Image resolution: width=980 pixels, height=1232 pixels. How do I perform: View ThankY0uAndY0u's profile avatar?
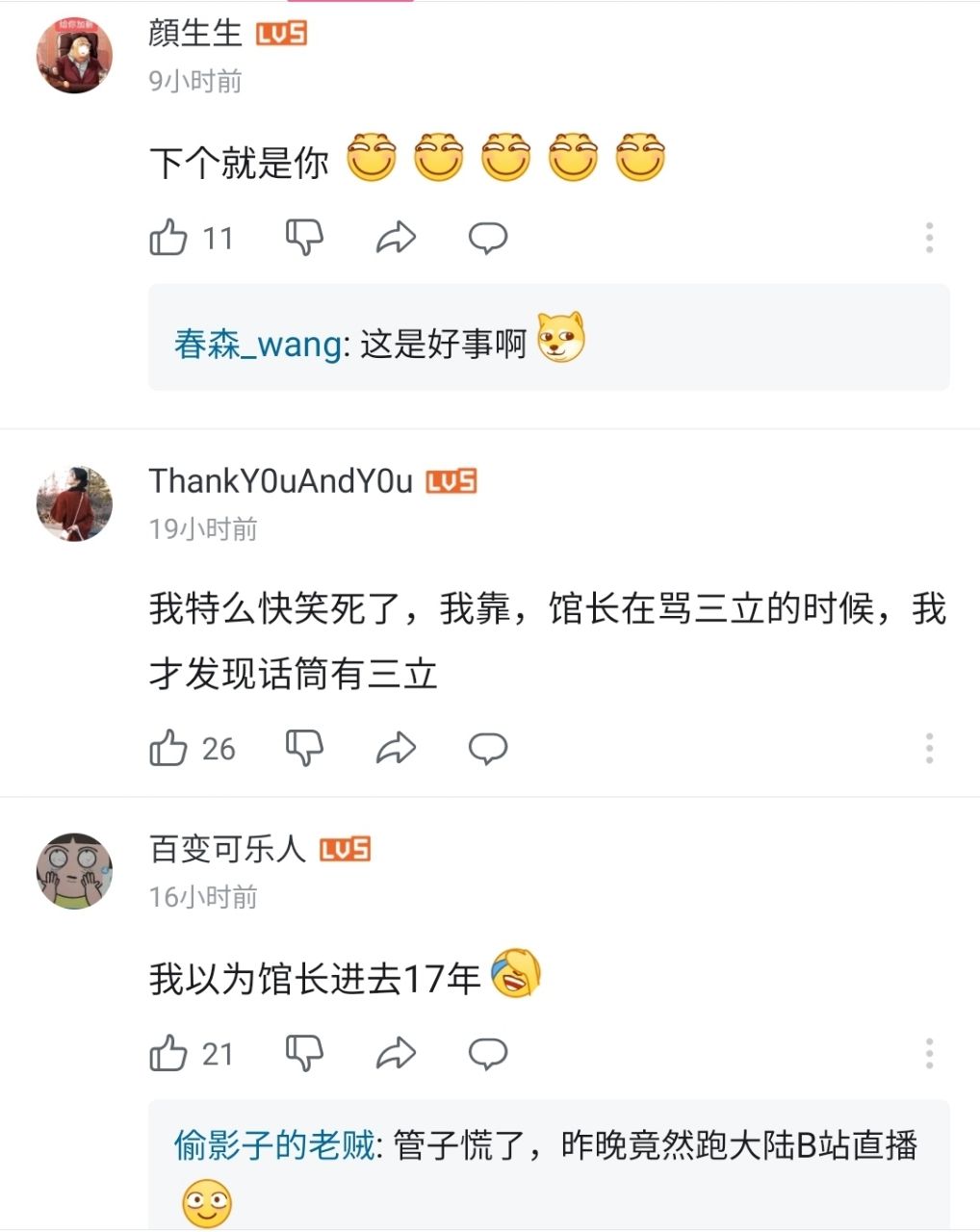(74, 503)
